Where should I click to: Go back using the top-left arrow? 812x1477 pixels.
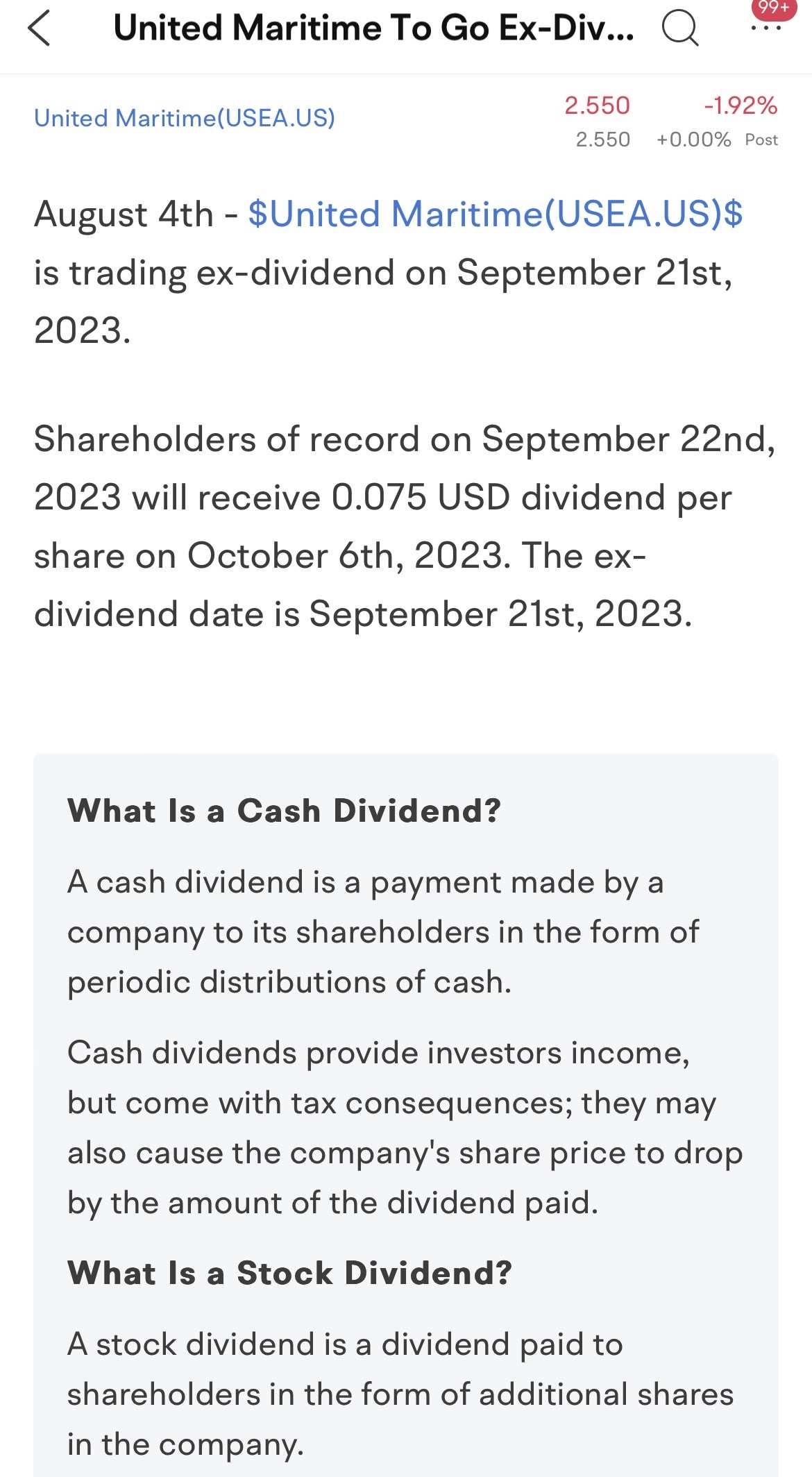(39, 28)
